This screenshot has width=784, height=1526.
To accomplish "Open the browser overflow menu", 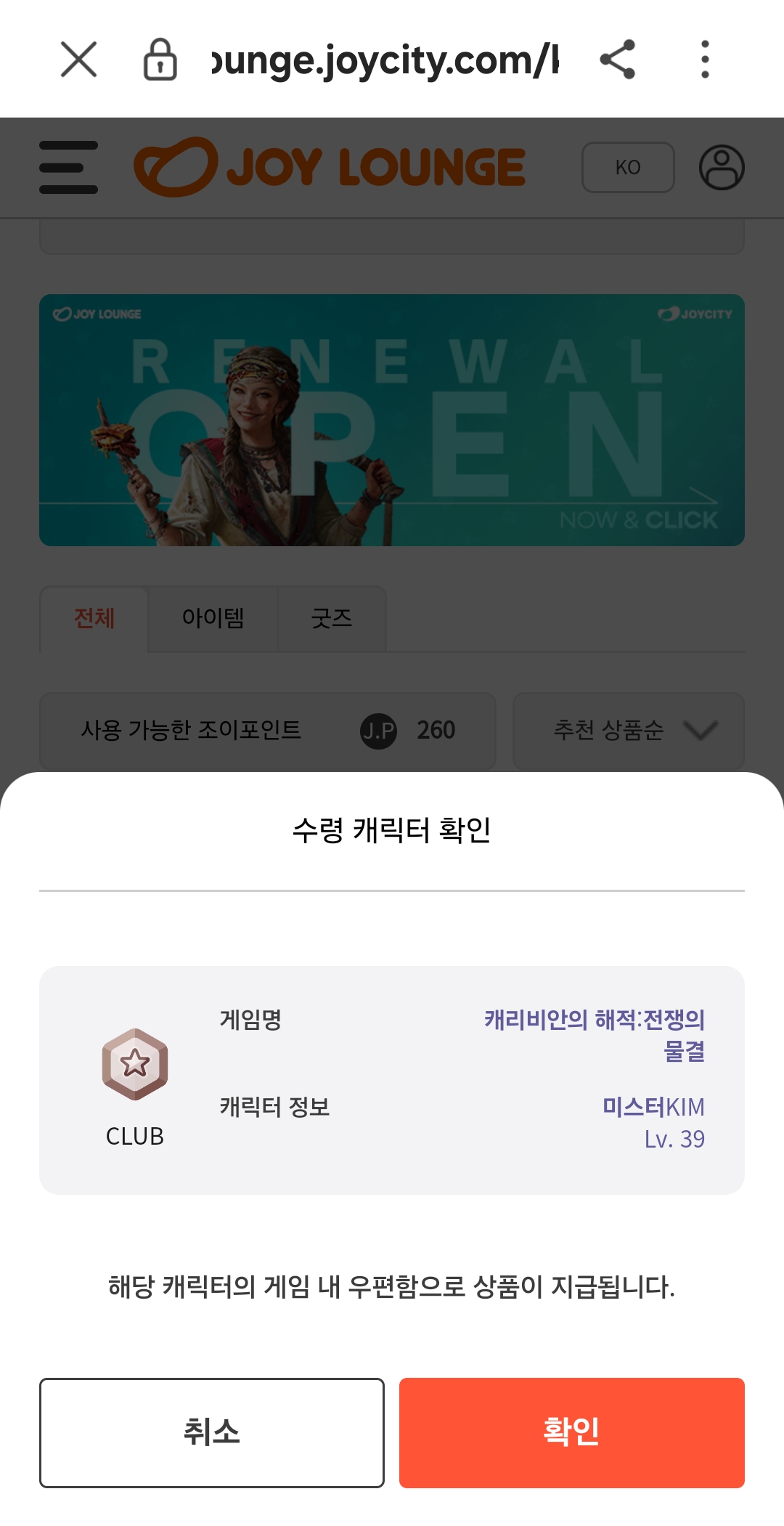I will pyautogui.click(x=704, y=59).
